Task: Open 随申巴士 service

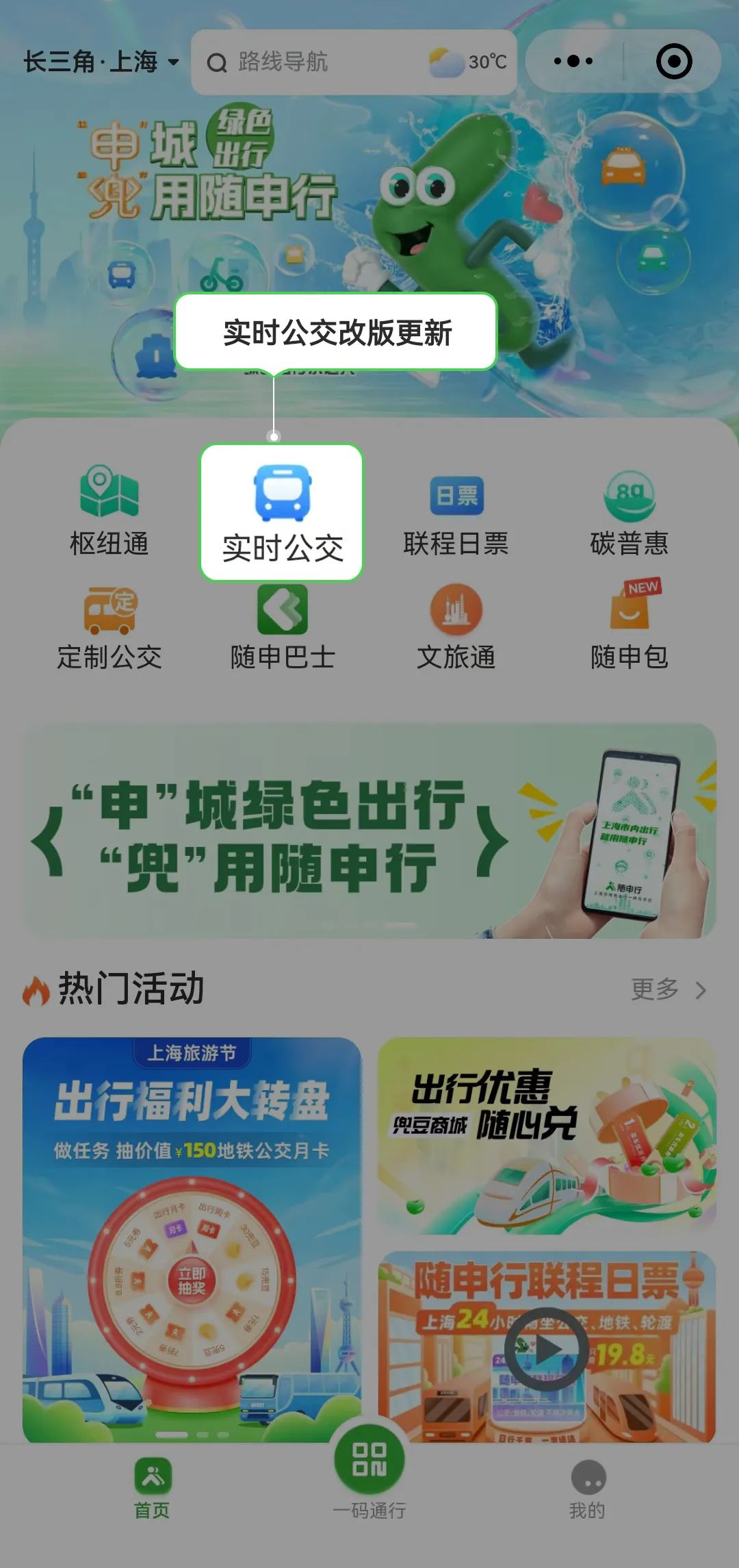Action: [x=282, y=627]
